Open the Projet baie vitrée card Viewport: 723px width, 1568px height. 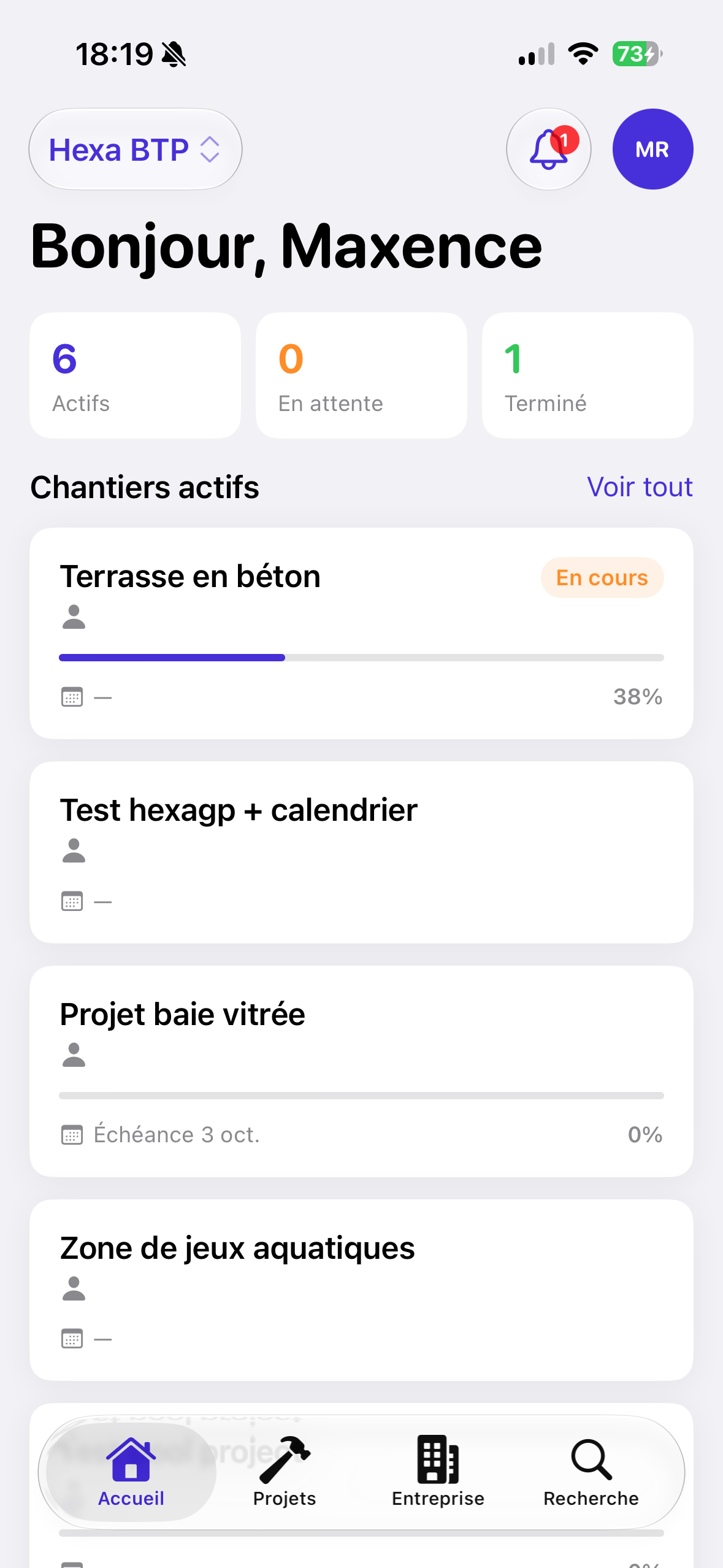click(x=361, y=1071)
